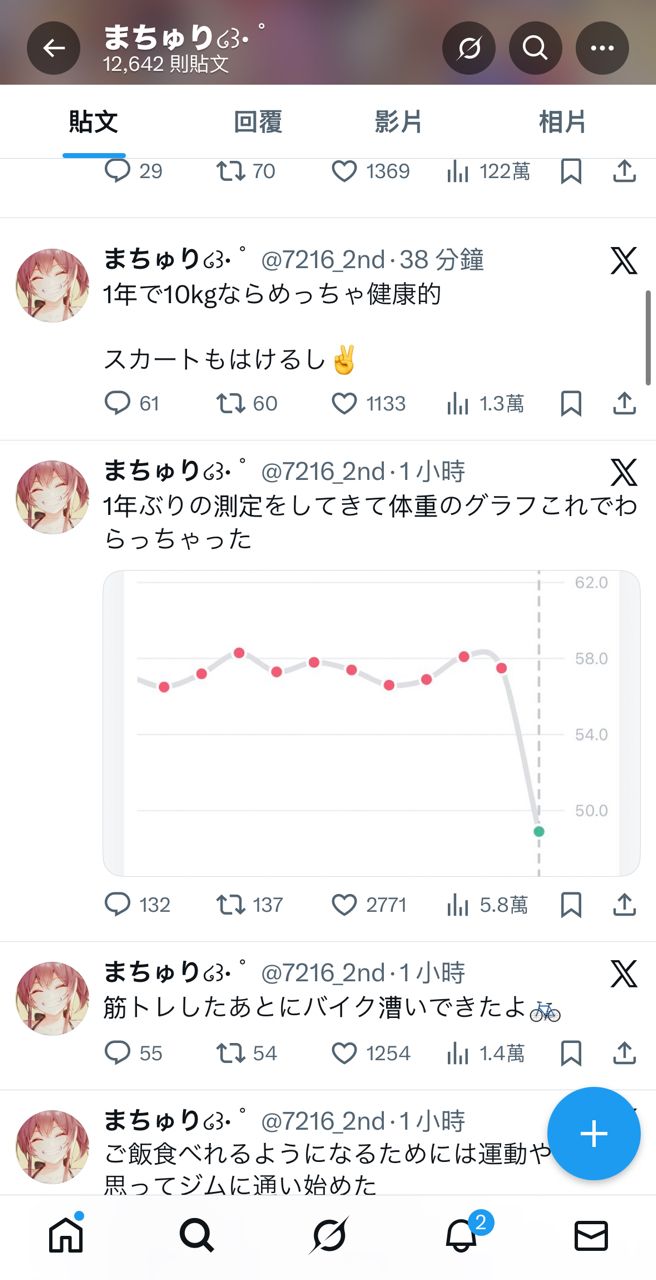Open the weight graph image
The width and height of the screenshot is (656, 1280).
(371, 722)
